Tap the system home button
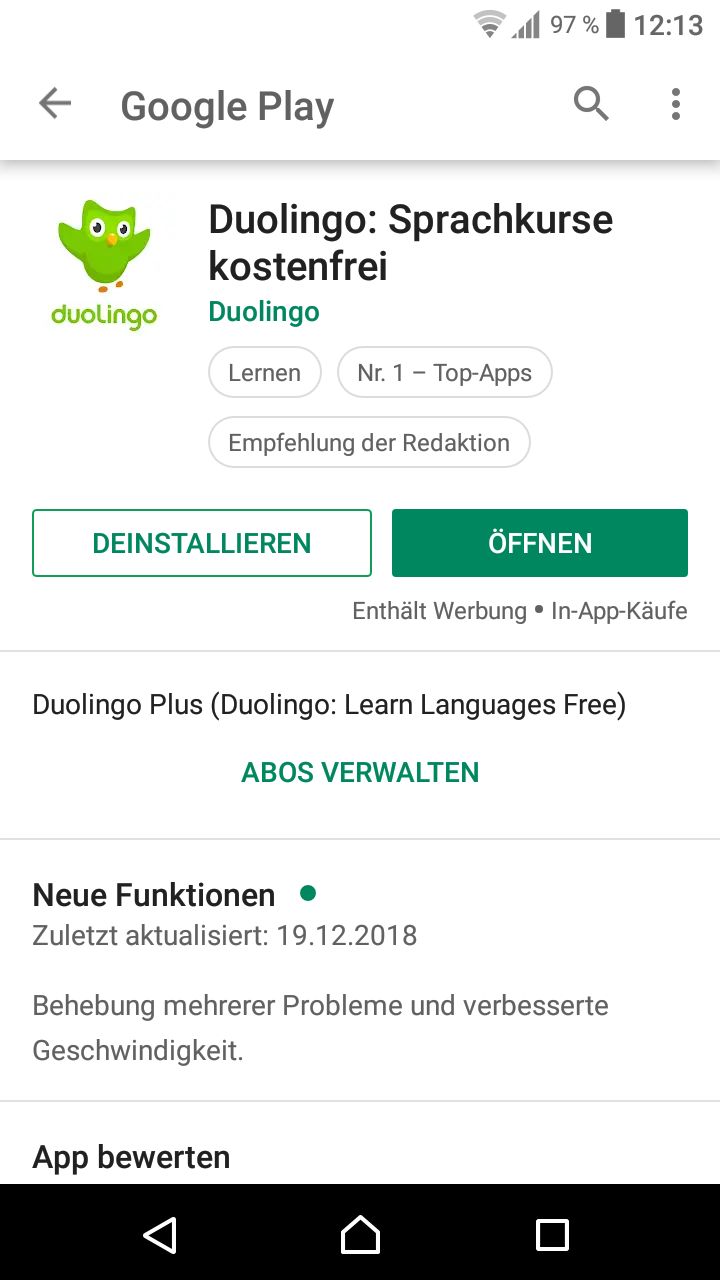Viewport: 720px width, 1280px height. pos(360,1234)
